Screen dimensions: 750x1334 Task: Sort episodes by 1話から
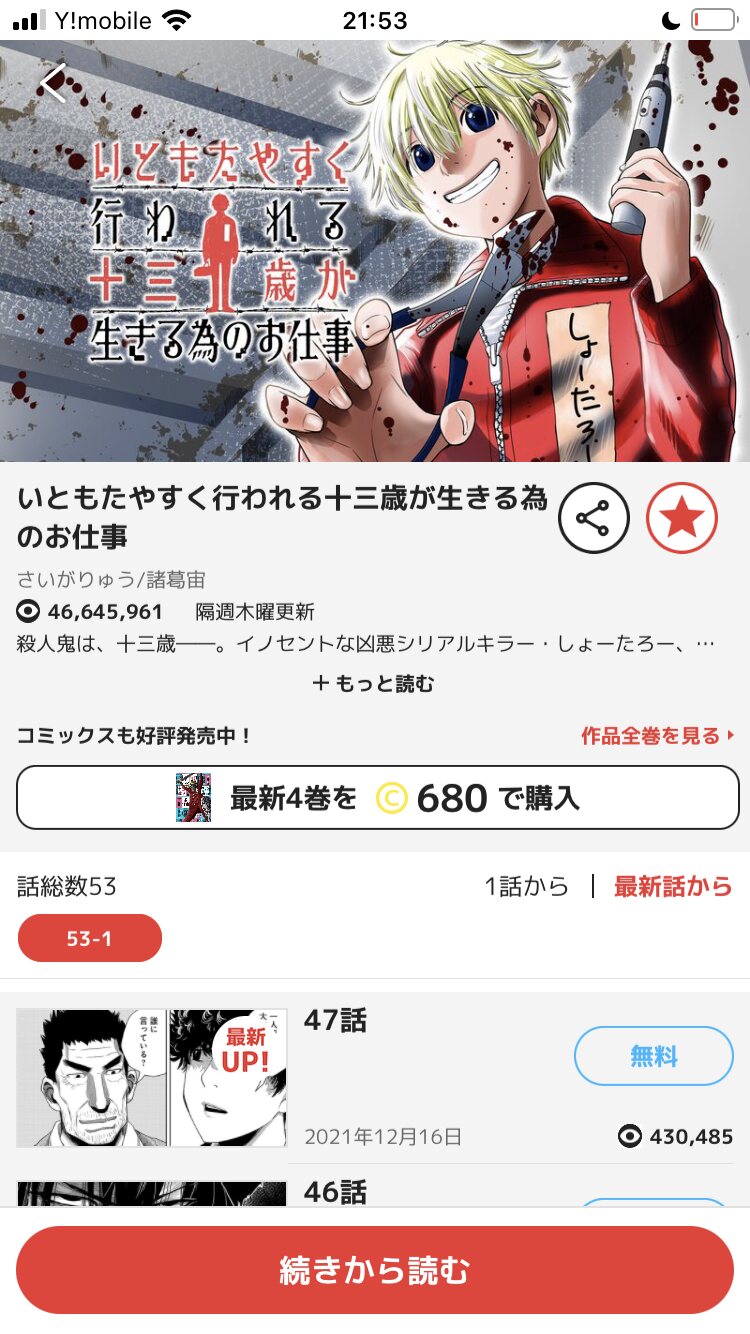(526, 886)
